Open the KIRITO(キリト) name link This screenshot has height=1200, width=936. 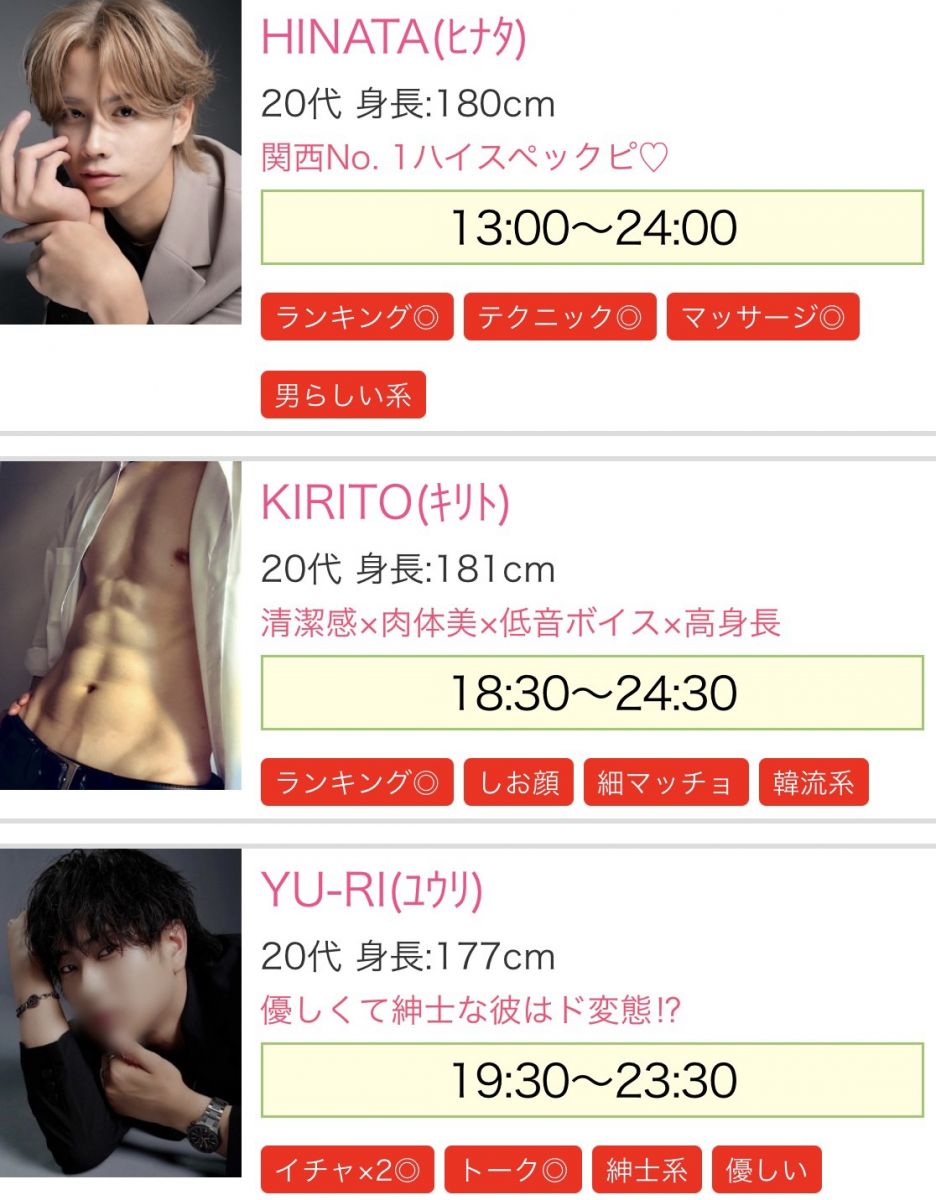(x=385, y=503)
